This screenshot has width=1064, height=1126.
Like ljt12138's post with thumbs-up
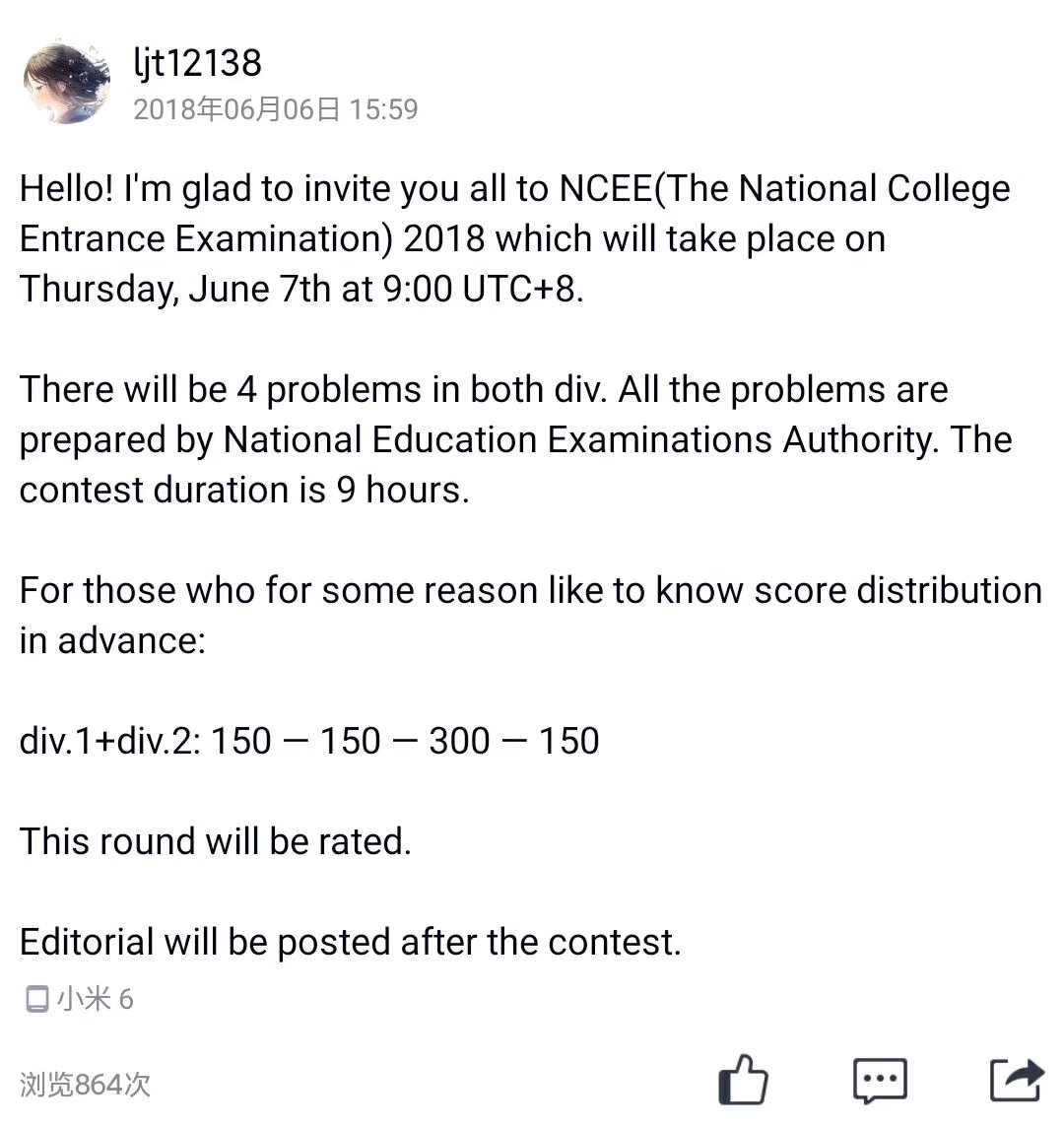743,1081
